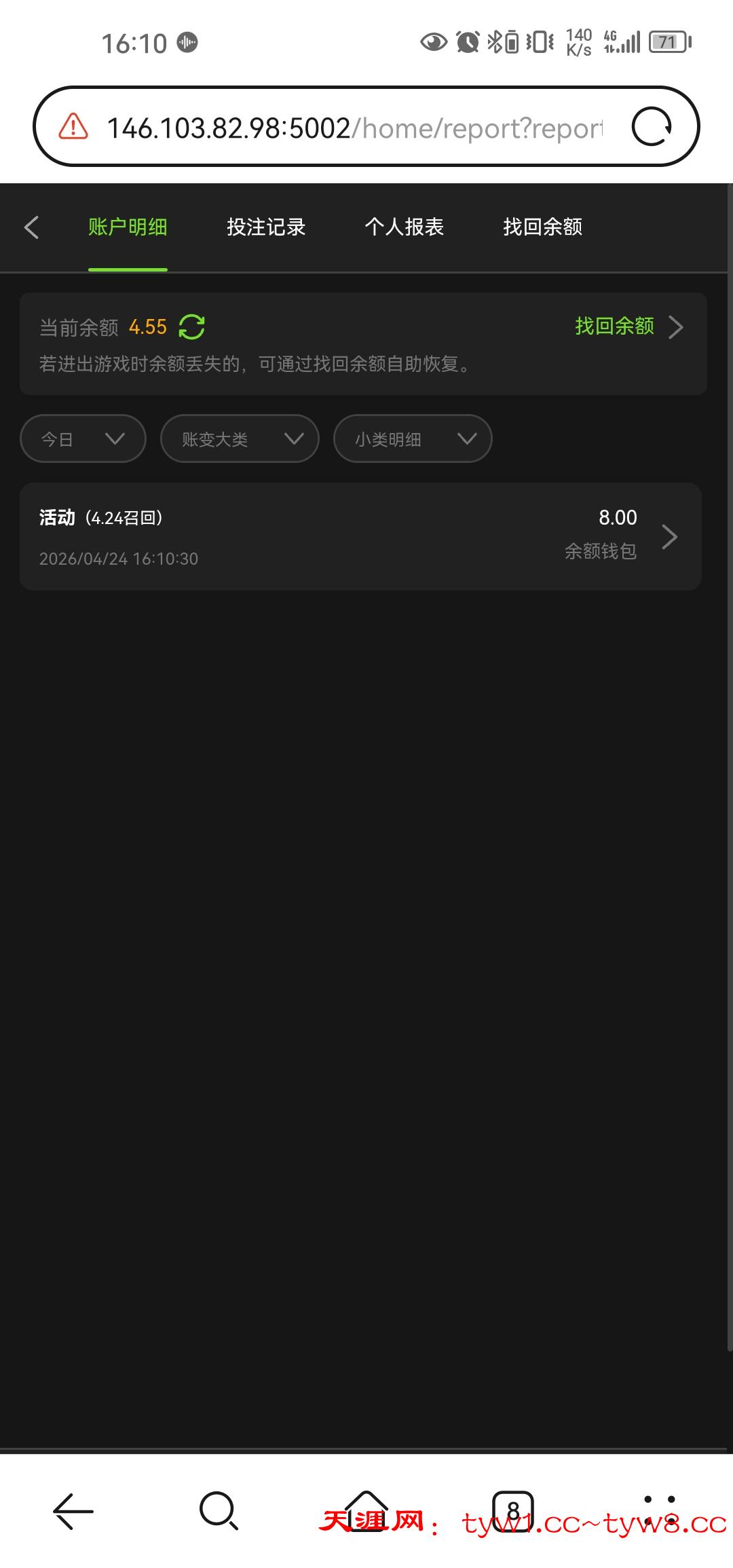733x1568 pixels.
Task: Open the 找回余额 tab
Action: [542, 227]
